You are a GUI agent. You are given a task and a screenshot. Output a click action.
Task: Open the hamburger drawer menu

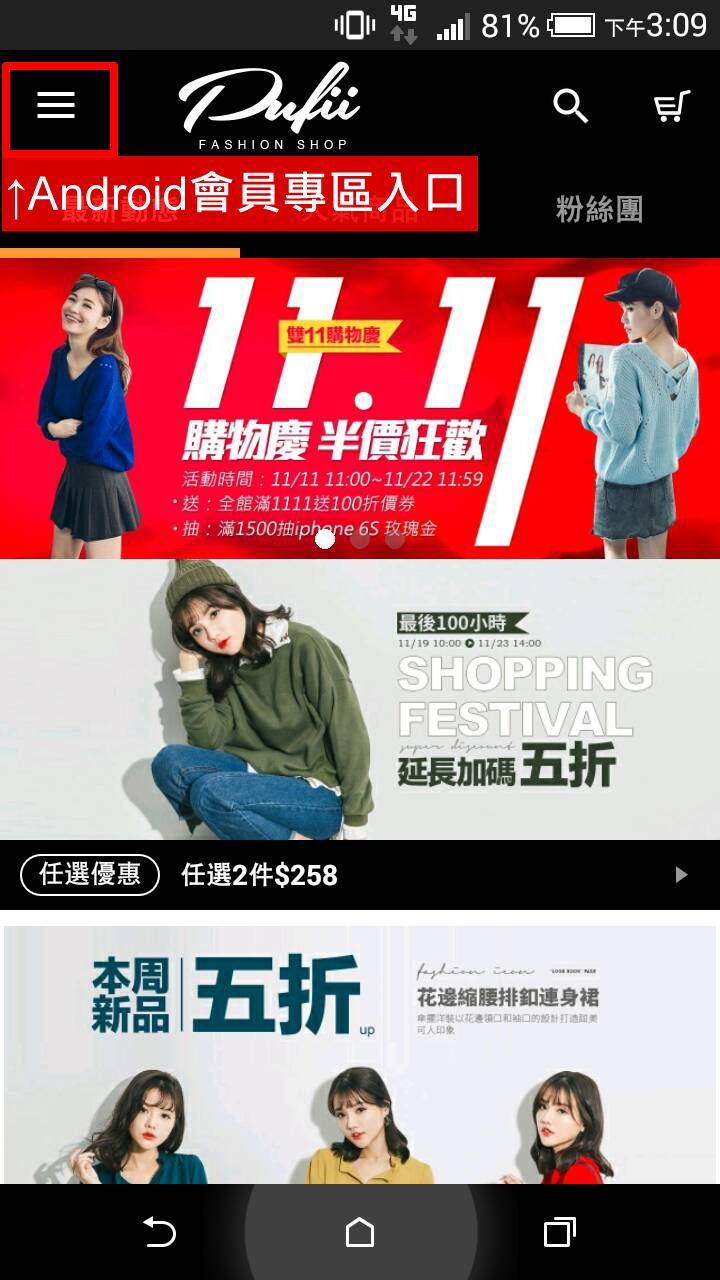point(57,106)
